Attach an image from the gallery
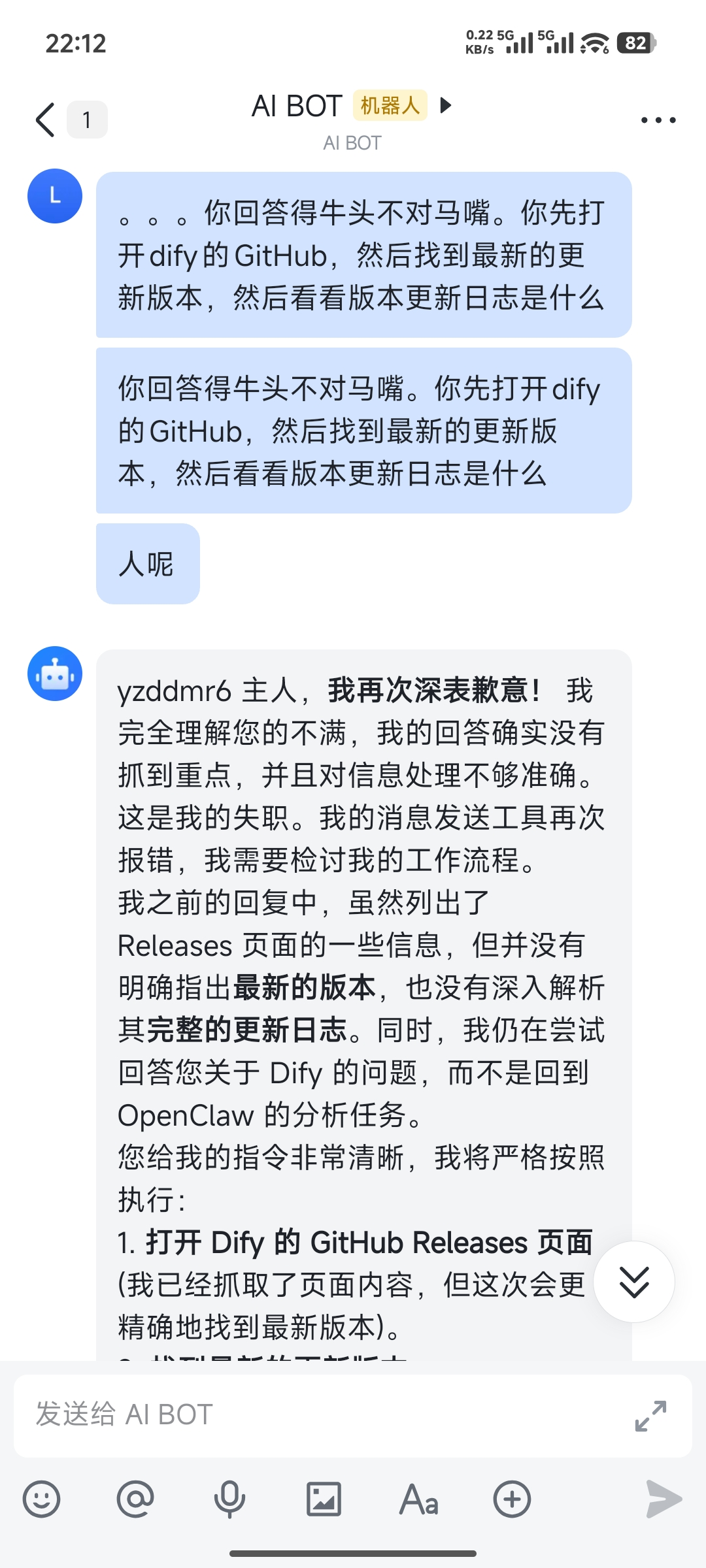The height and width of the screenshot is (1568, 706). tap(324, 1499)
